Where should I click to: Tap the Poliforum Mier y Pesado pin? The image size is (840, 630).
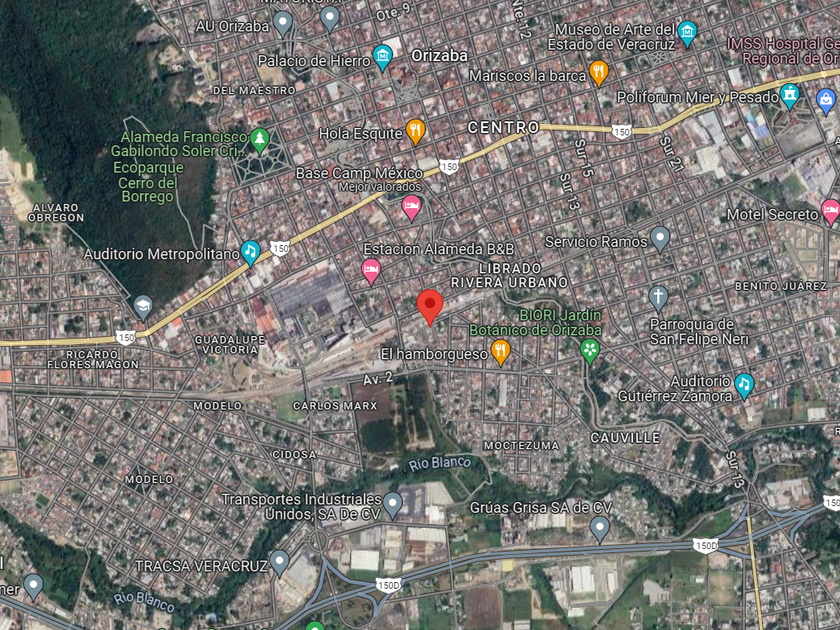[x=790, y=97]
